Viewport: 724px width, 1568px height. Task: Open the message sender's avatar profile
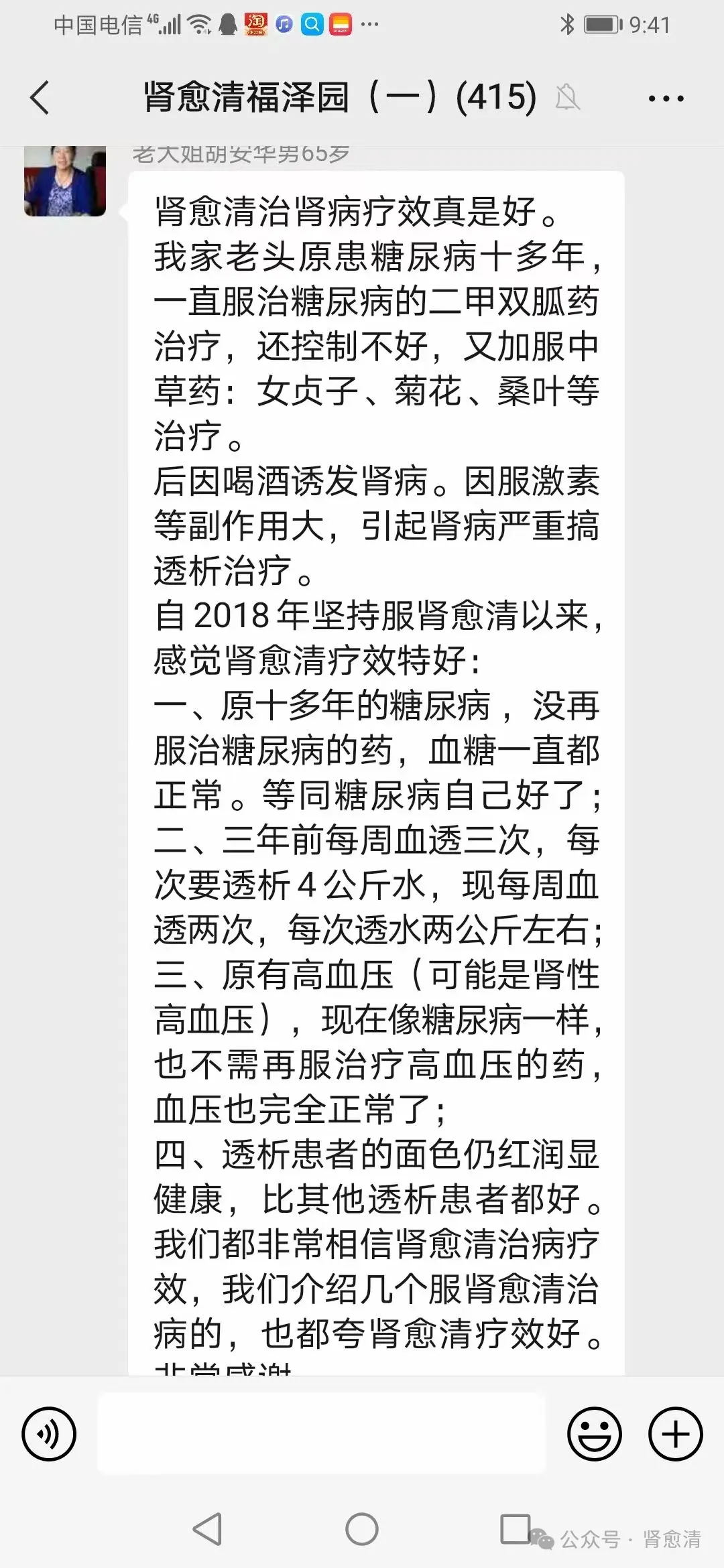(x=65, y=181)
